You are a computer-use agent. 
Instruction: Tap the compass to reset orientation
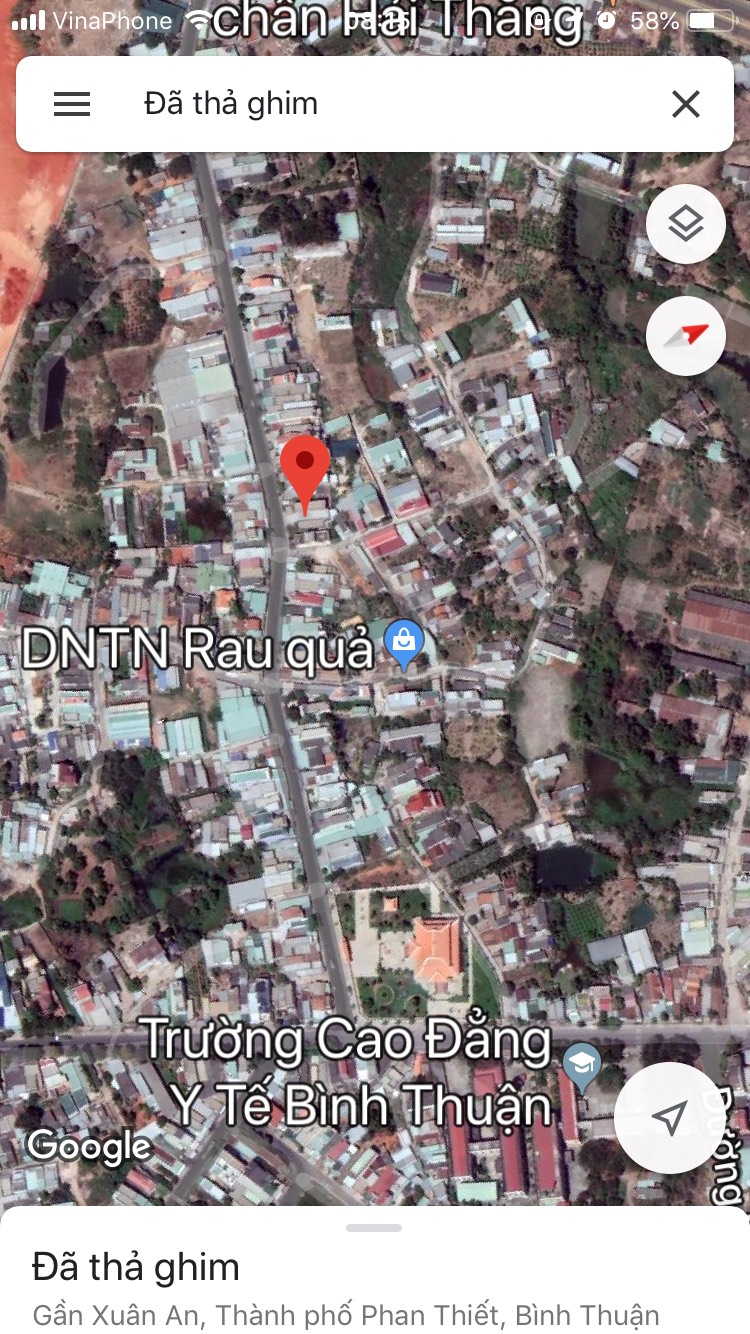686,336
